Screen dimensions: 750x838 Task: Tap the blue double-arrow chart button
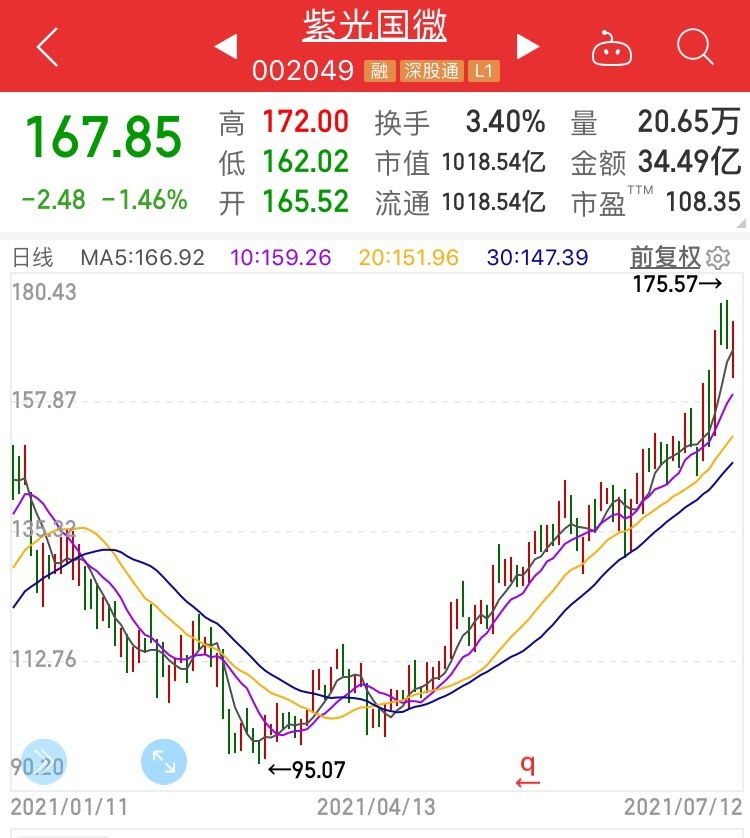pyautogui.click(x=43, y=762)
